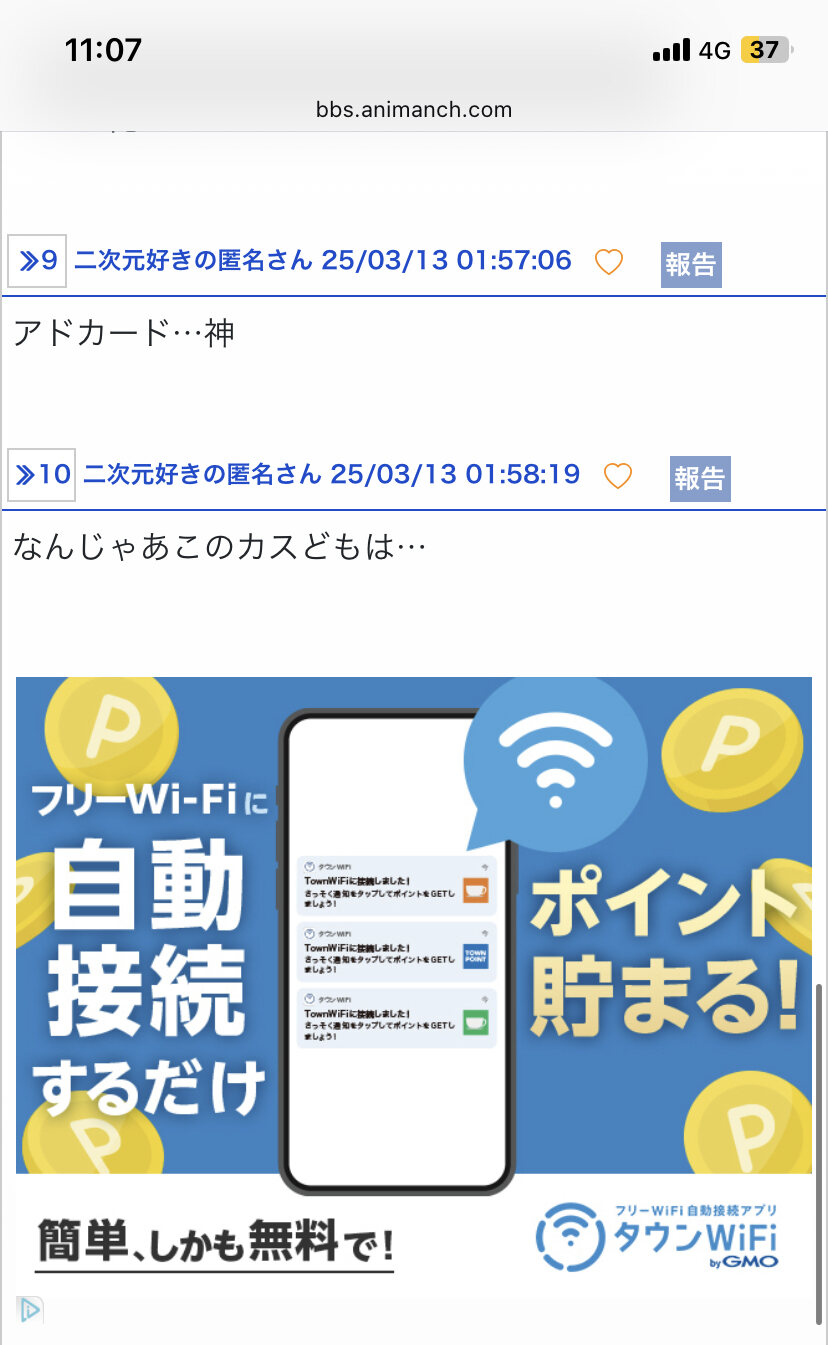Image resolution: width=828 pixels, height=1345 pixels.
Task: Report post 10 via the 報告 button
Action: click(x=700, y=478)
